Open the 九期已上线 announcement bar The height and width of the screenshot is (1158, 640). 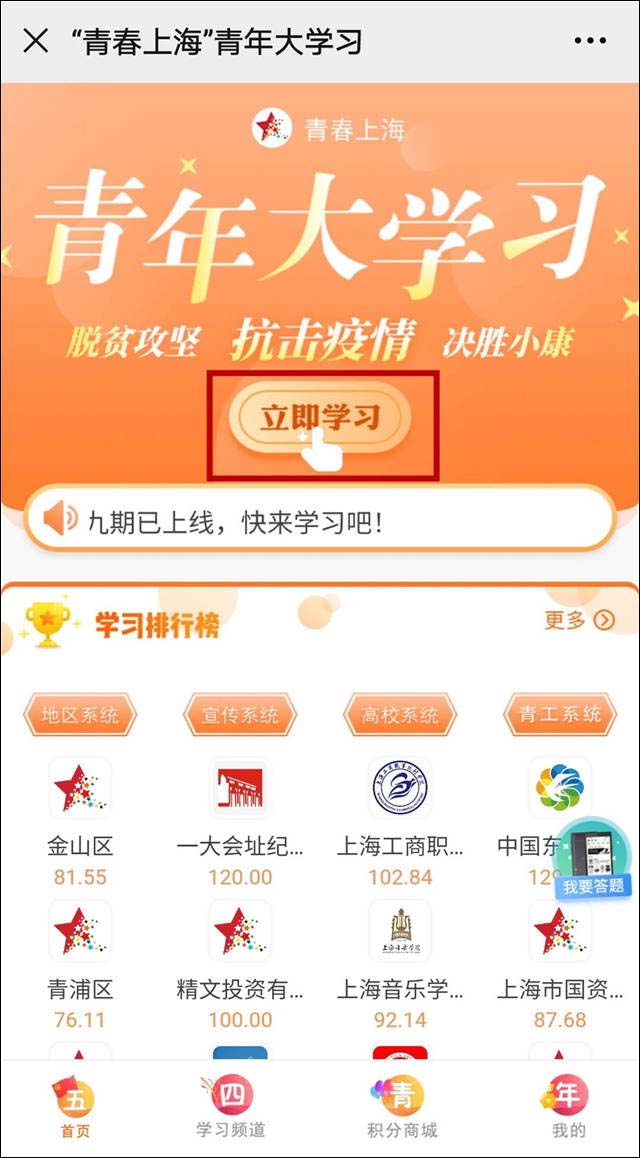tap(320, 519)
